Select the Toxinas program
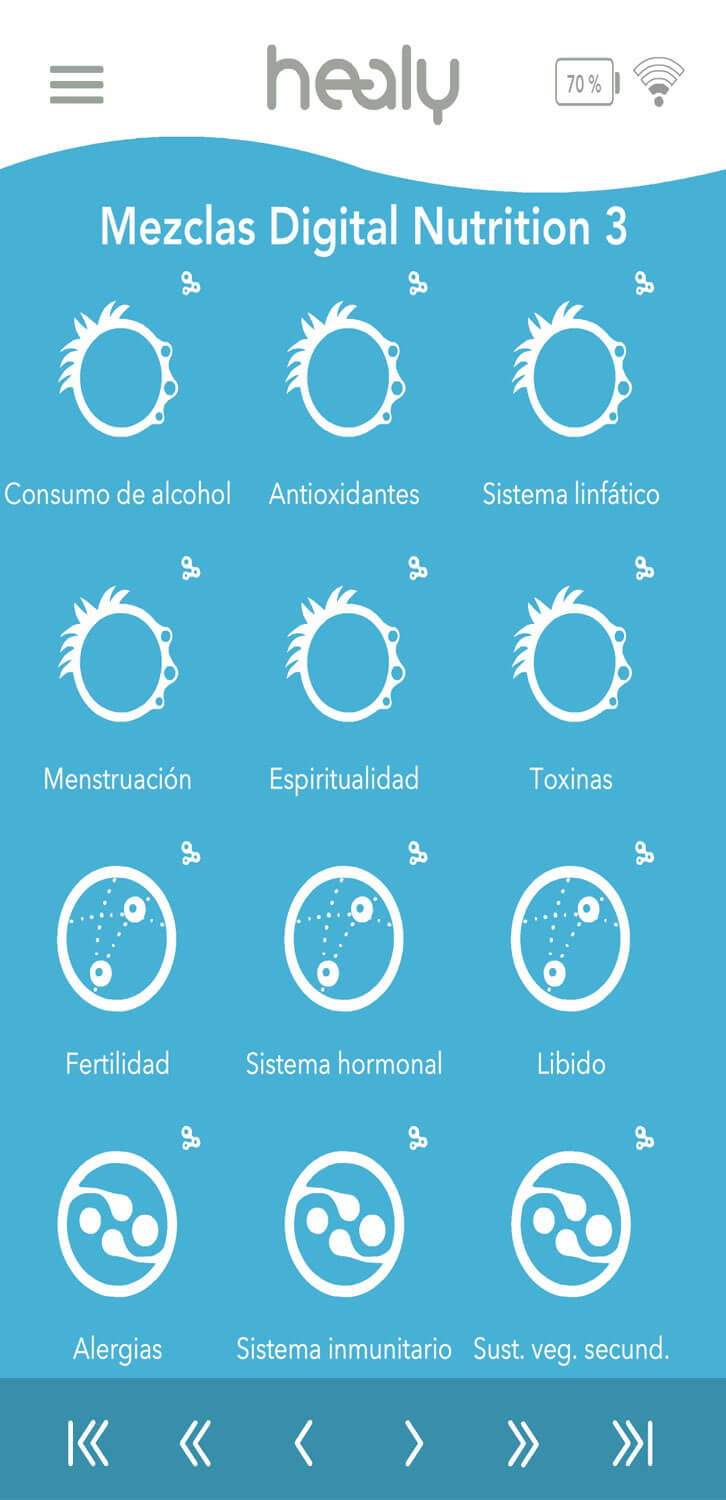Image resolution: width=726 pixels, height=1500 pixels. [x=571, y=658]
